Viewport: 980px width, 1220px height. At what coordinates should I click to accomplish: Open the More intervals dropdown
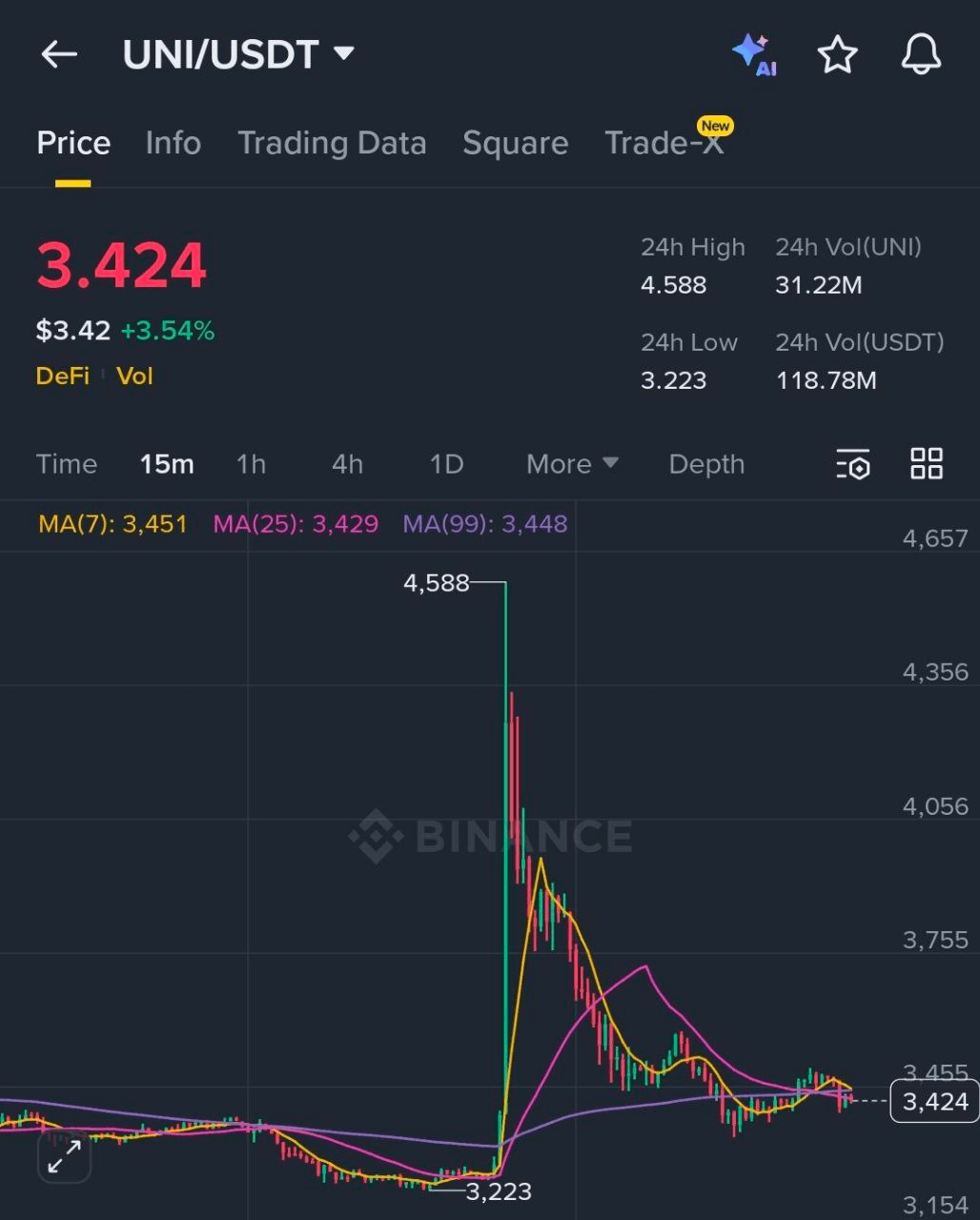(x=570, y=464)
